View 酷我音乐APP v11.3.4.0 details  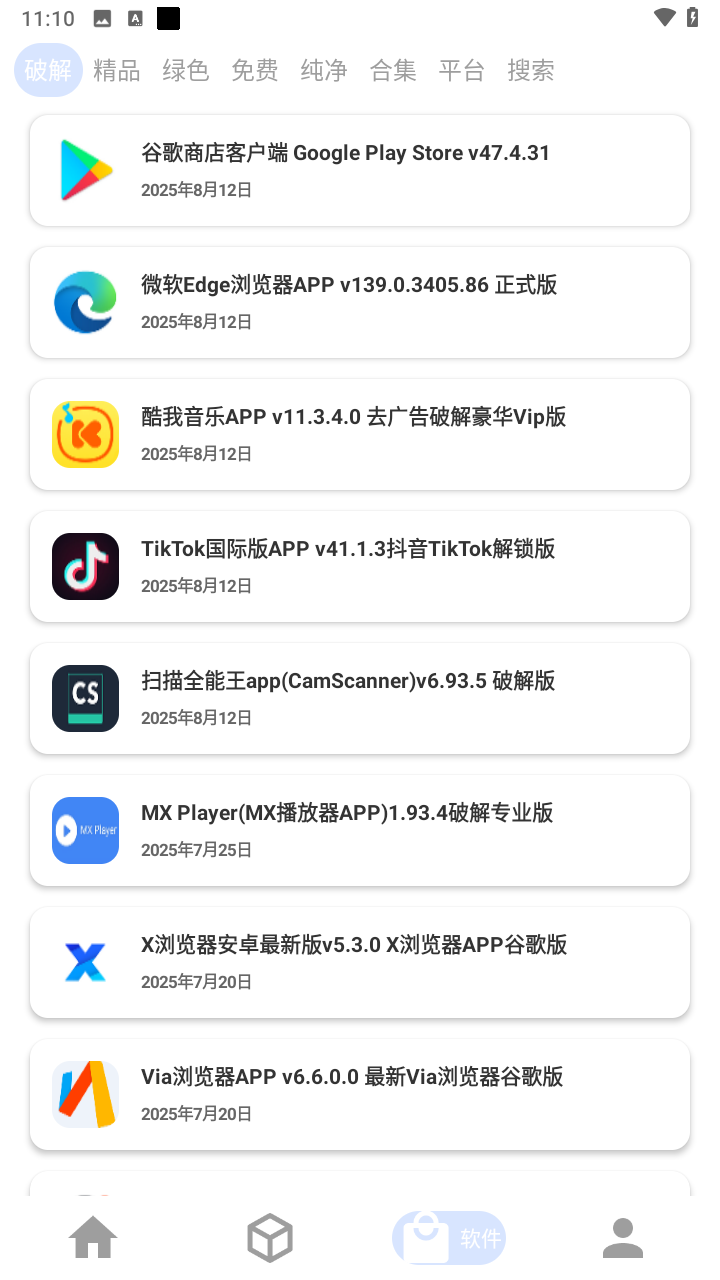360,434
